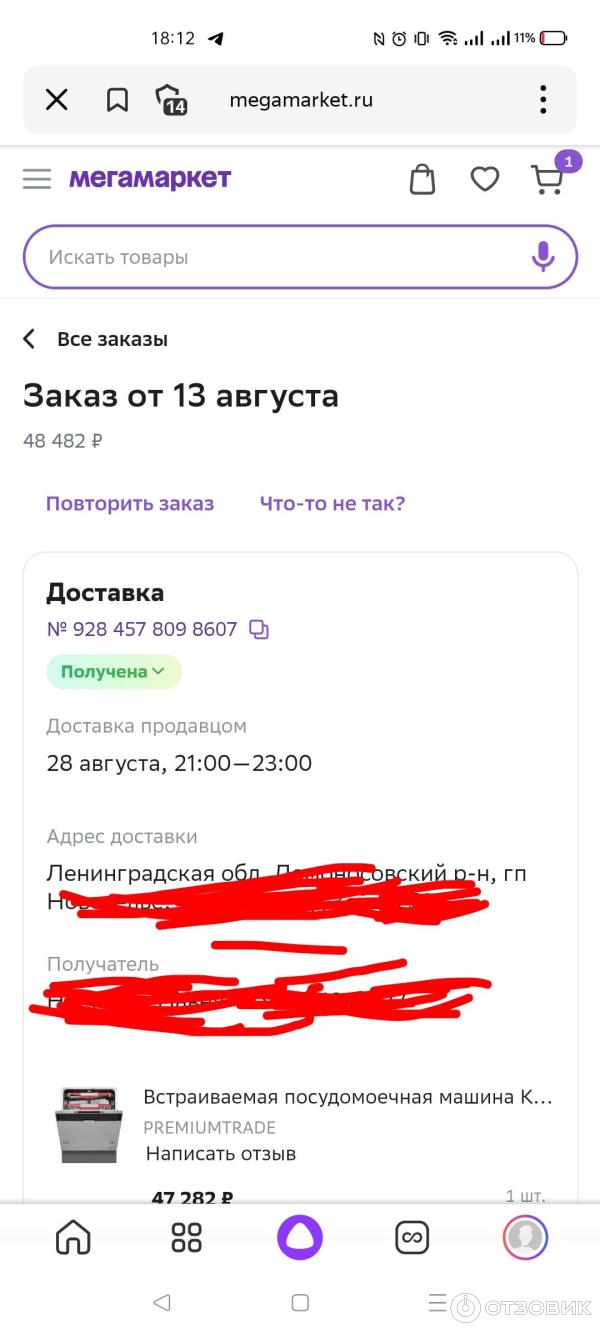This screenshot has height=1333, width=600.
Task: Start voice search with microphone
Action: tap(543, 257)
